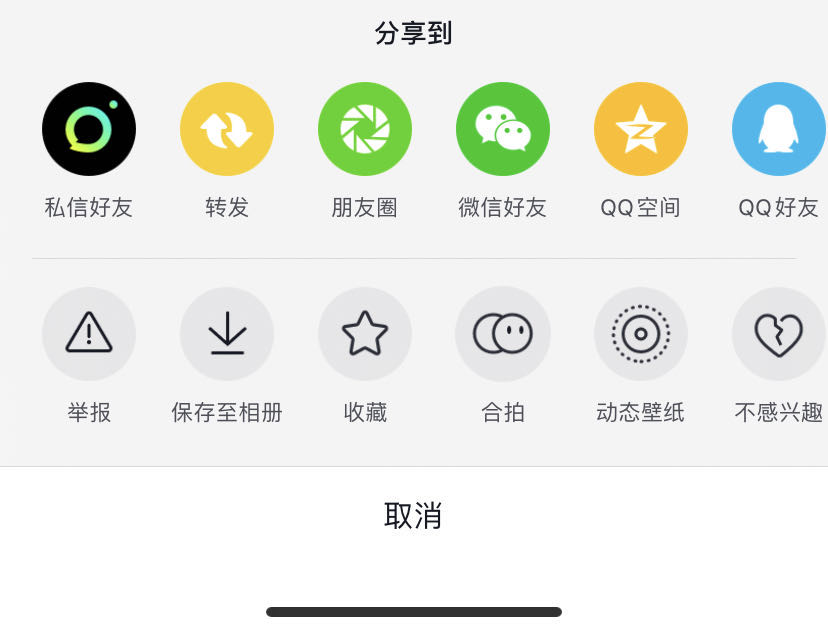828x633 pixels.
Task: Share via private message to friends (私信好友)
Action: click(x=89, y=129)
